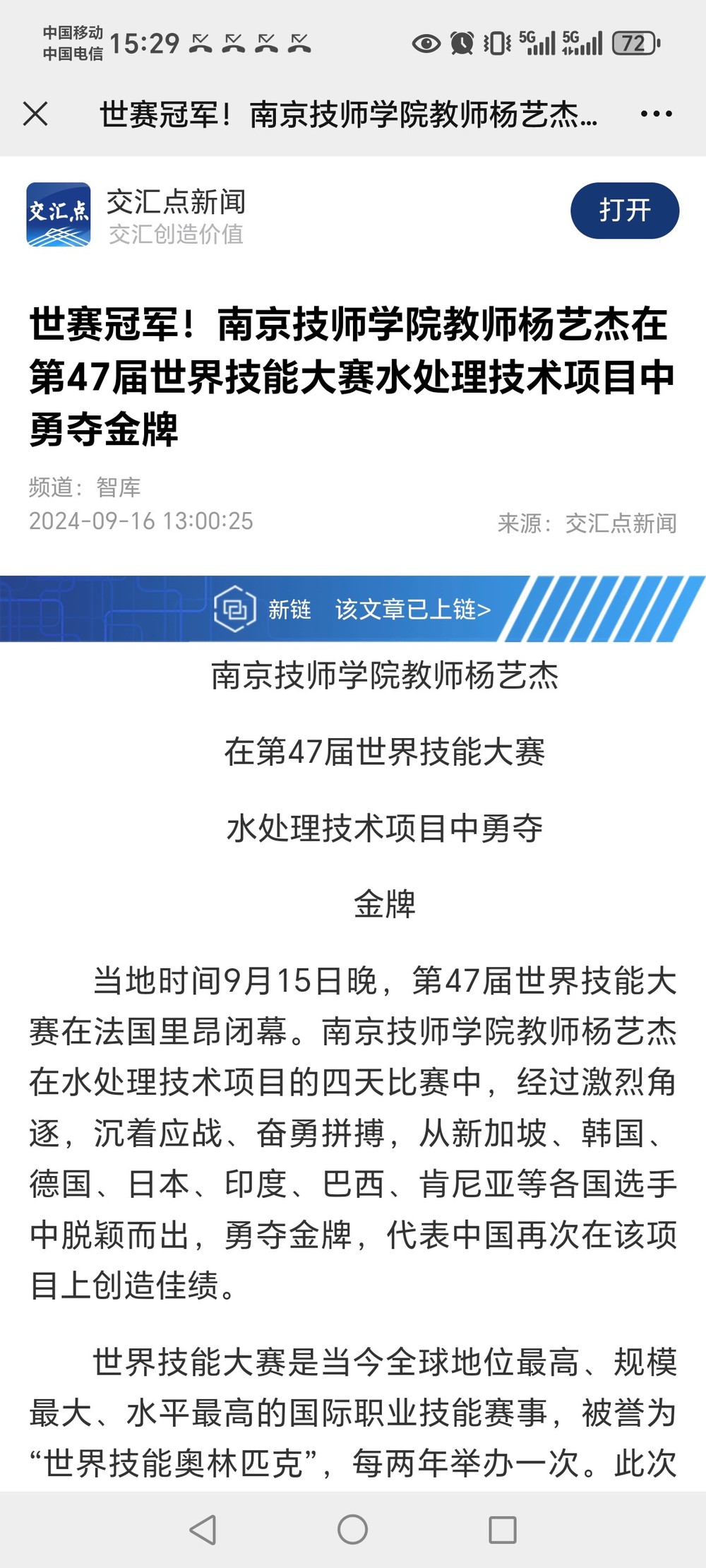View the 该文章已上链 blockchain link

coord(412,609)
